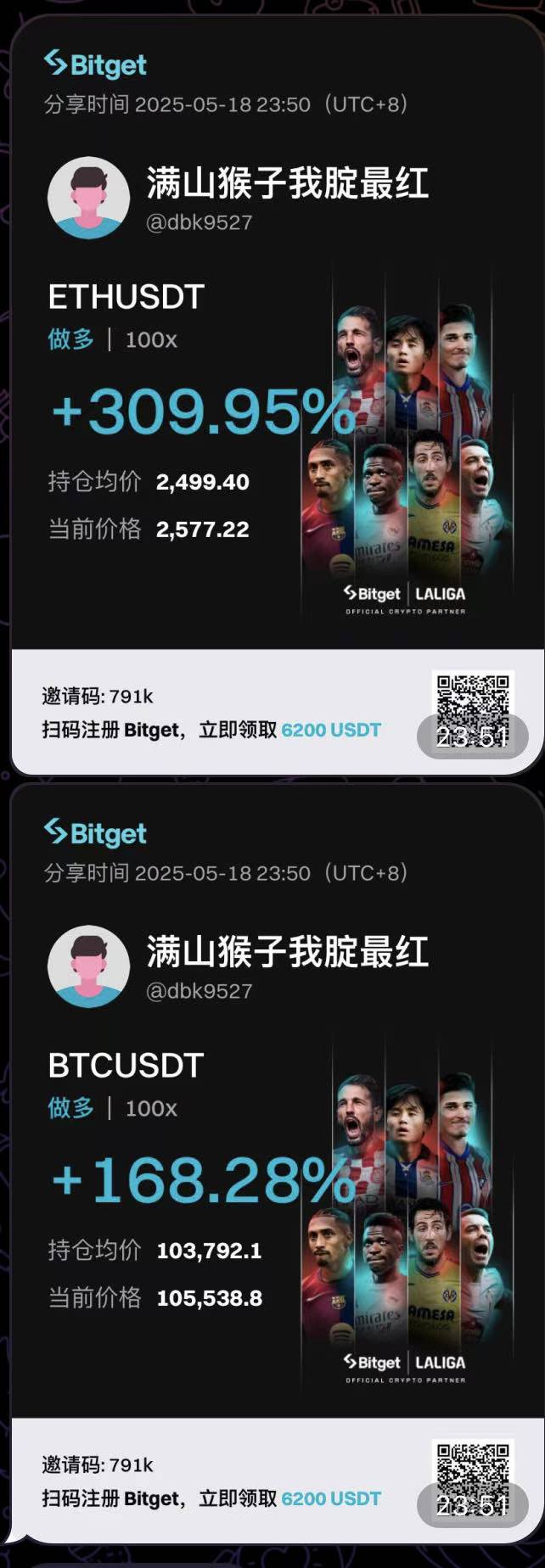Open the BTCUSDT profit share image
545x1568 pixels.
(276, 1162)
